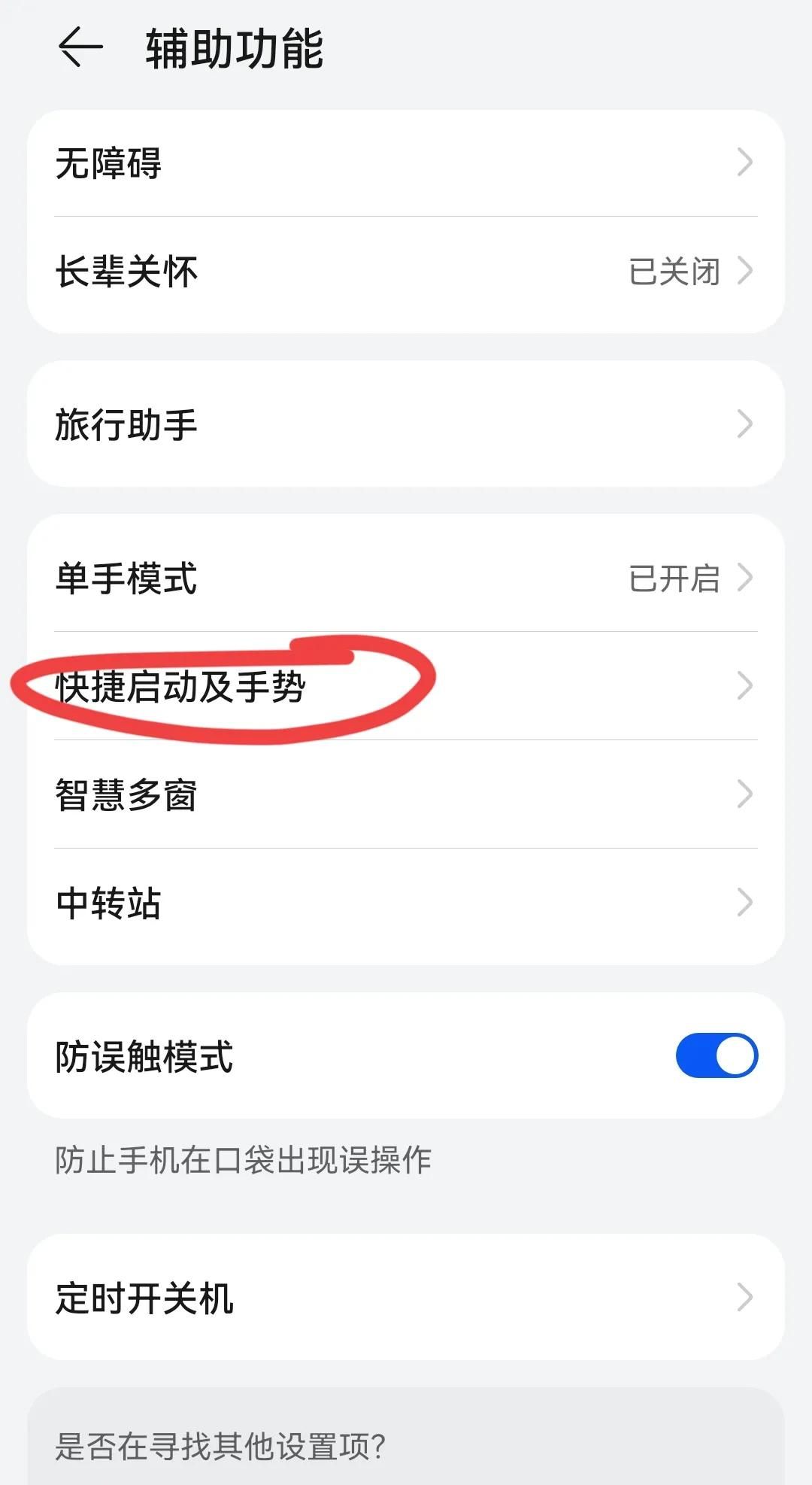Open 中转站 settings

[x=406, y=903]
